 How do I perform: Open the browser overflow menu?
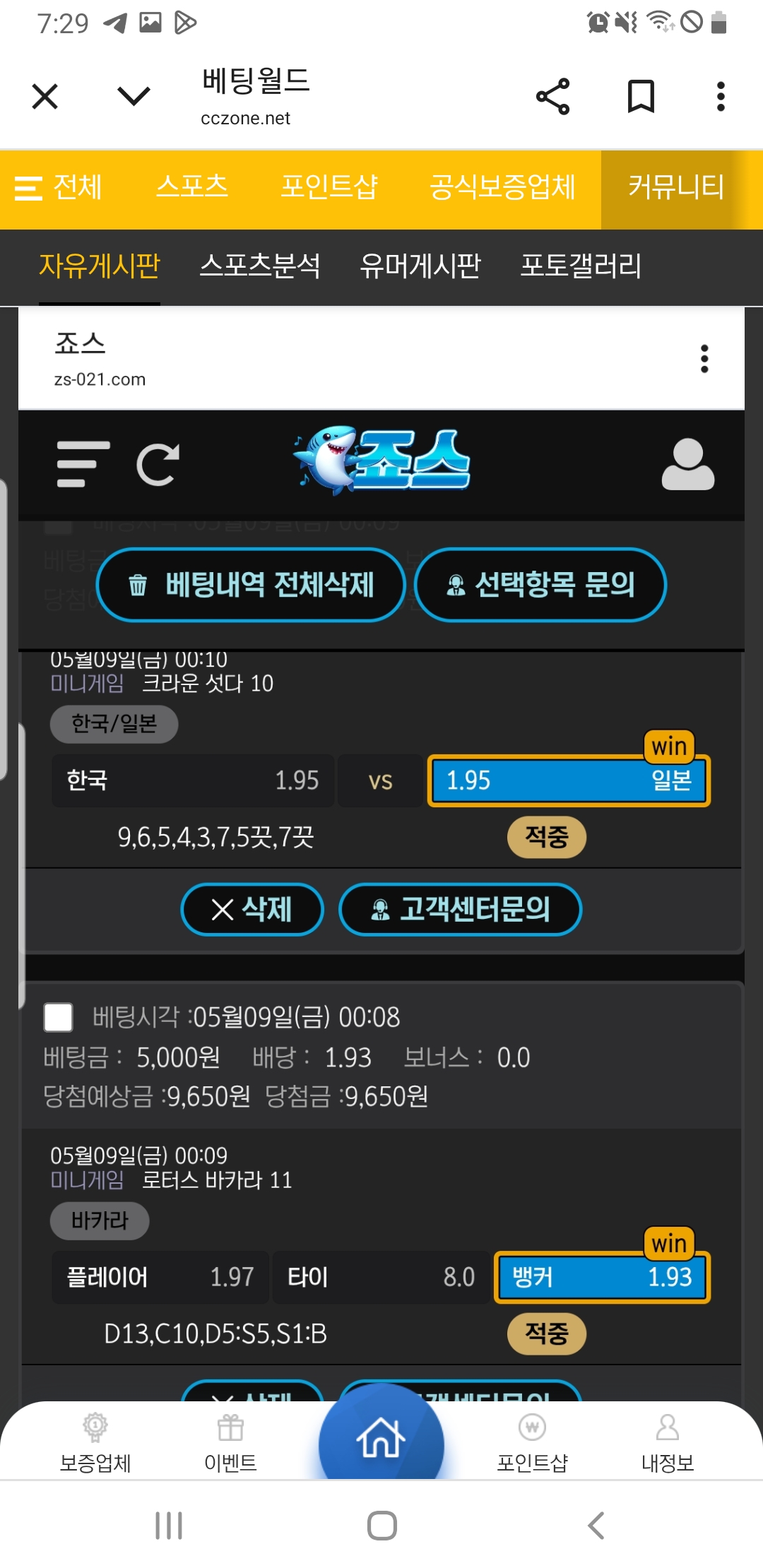[x=721, y=97]
